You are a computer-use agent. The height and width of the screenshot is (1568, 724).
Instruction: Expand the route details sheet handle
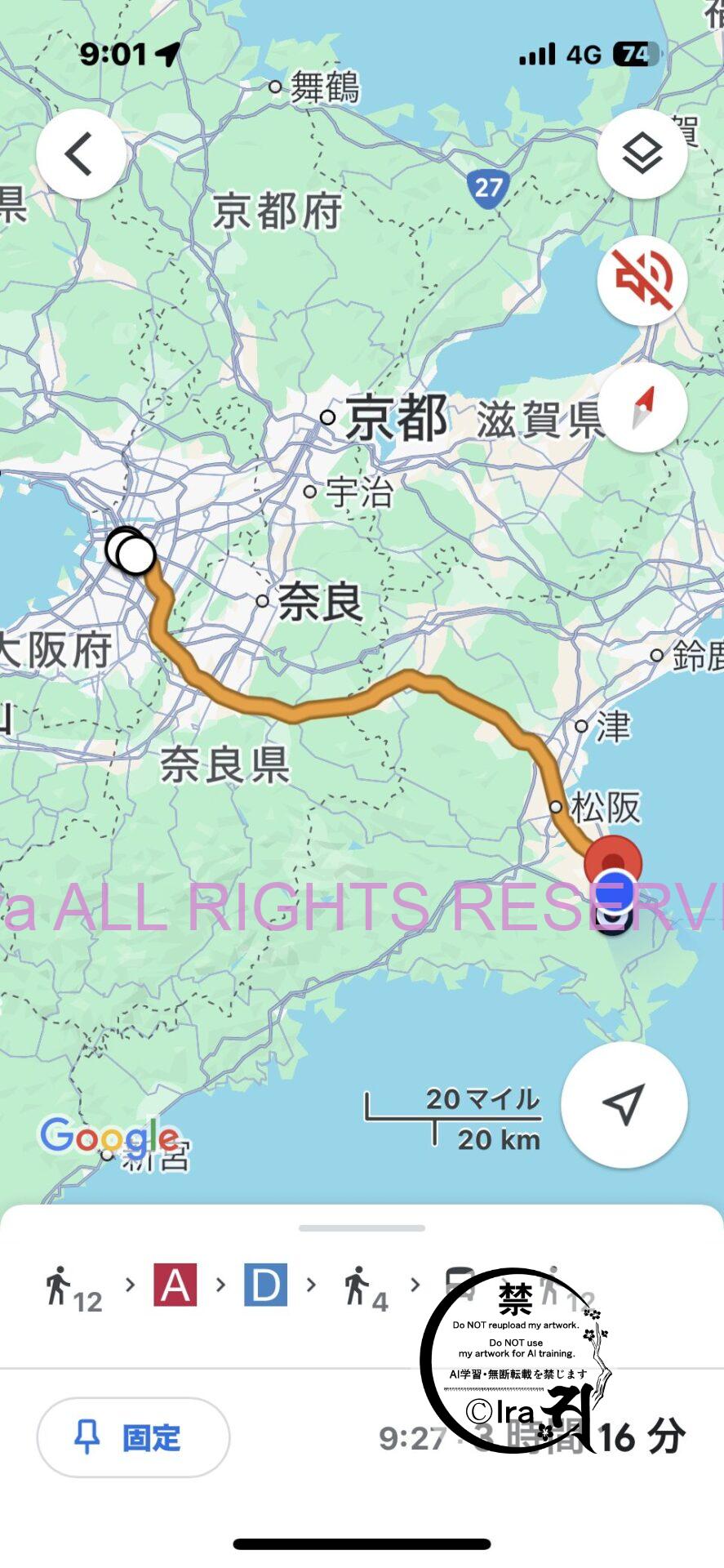click(362, 1227)
